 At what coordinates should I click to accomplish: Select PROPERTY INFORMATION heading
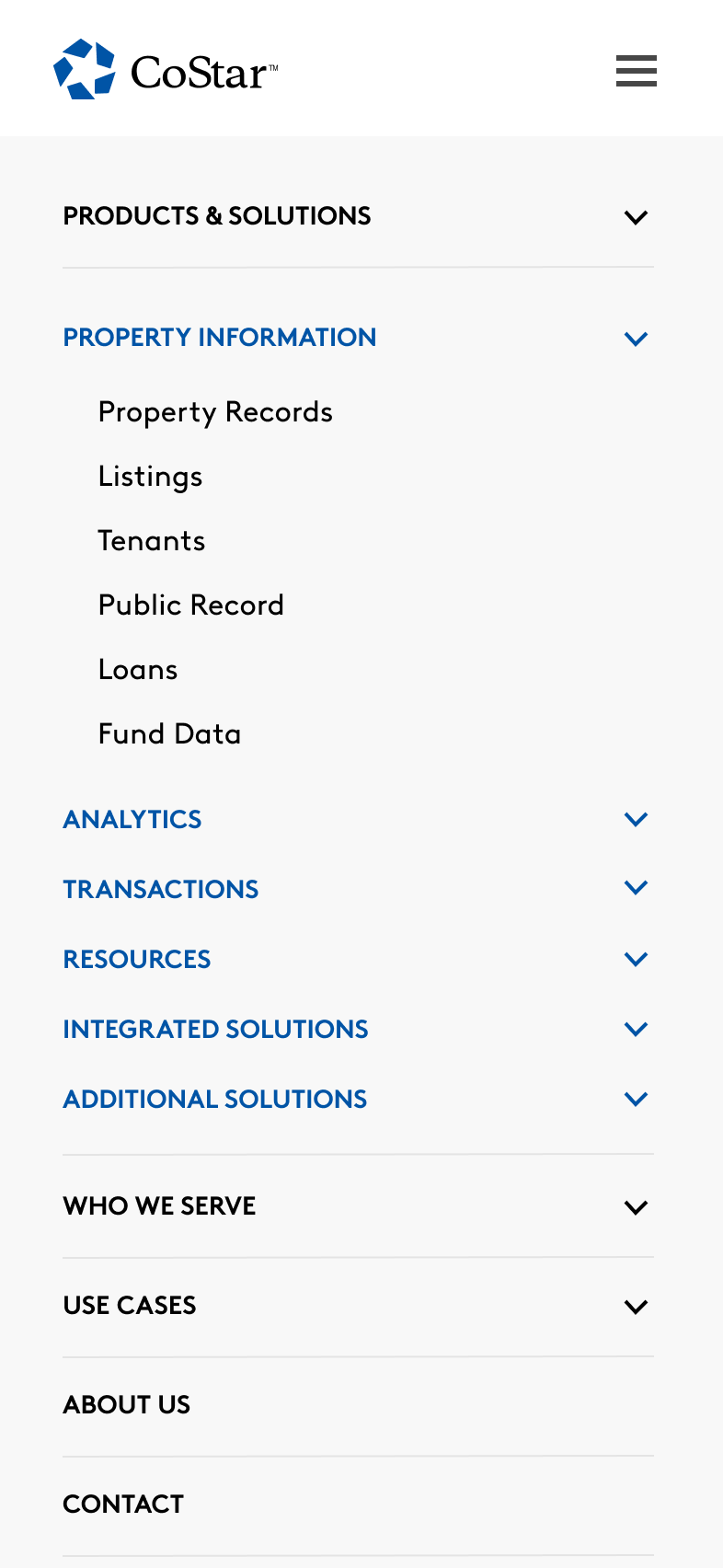pos(219,338)
